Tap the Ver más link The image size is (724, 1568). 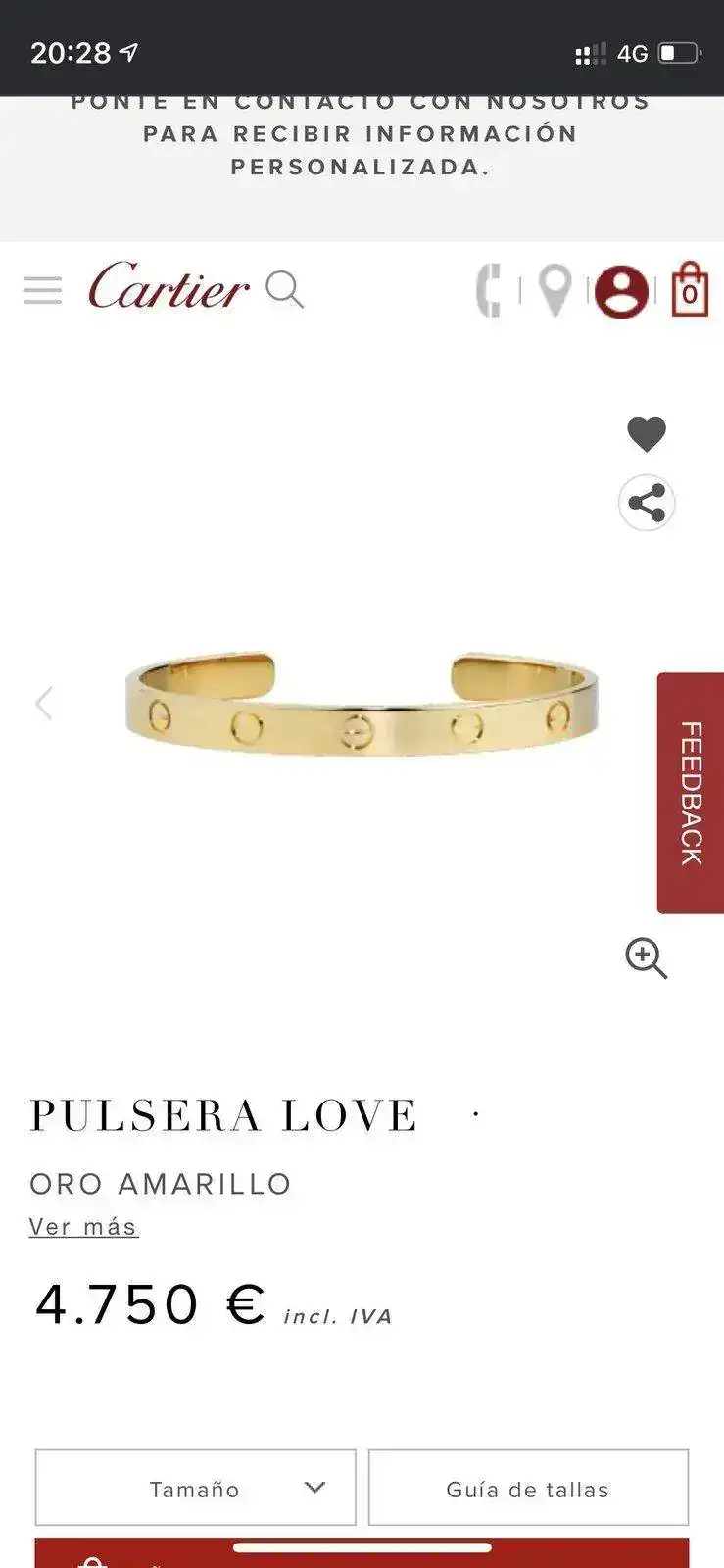click(x=83, y=1227)
